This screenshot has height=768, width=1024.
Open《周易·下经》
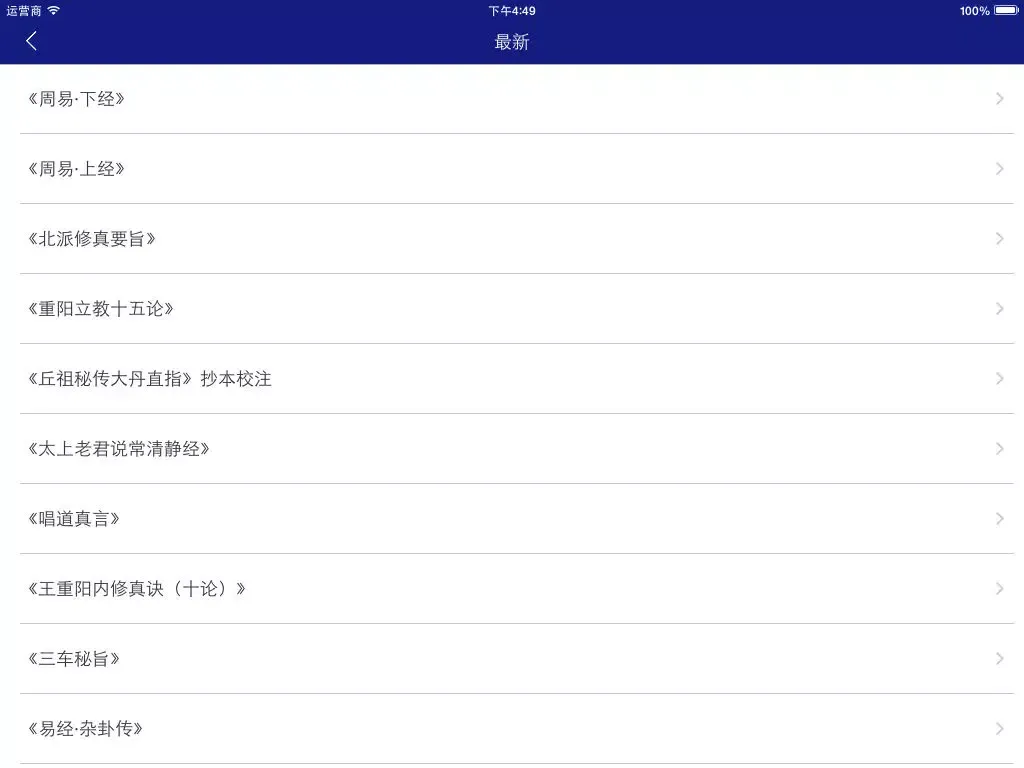tap(77, 99)
